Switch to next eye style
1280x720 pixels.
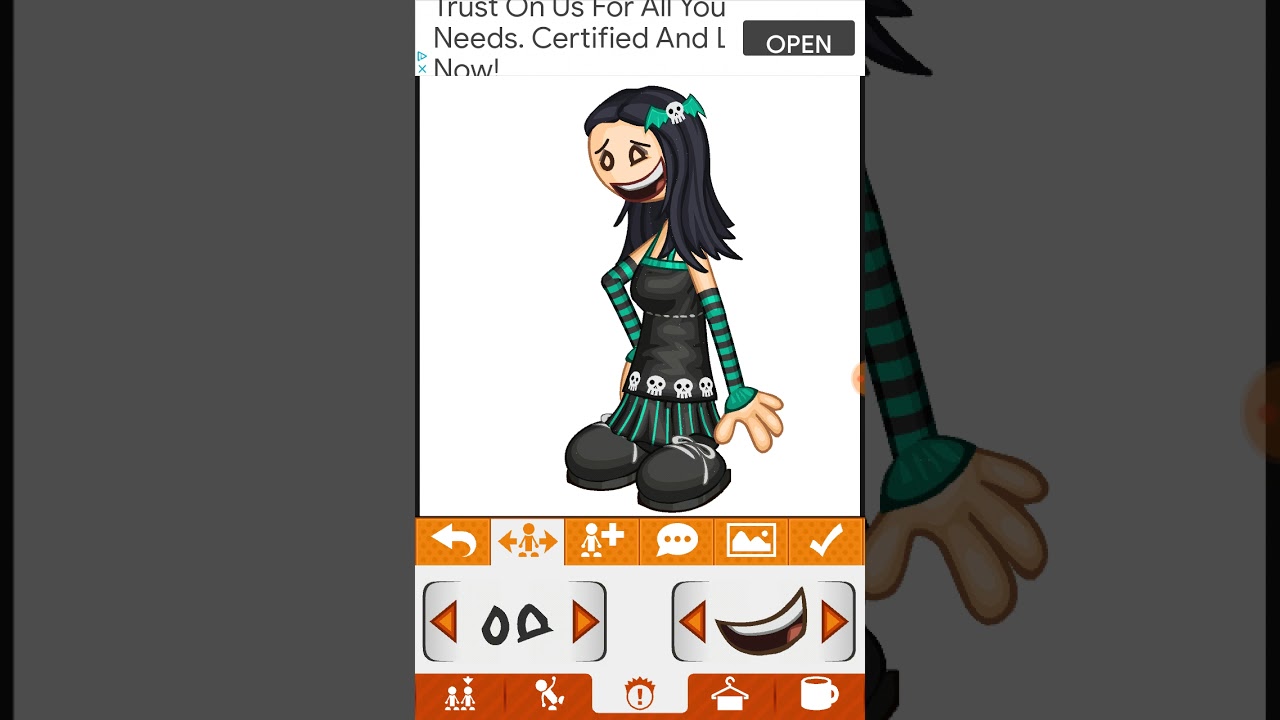[586, 623]
